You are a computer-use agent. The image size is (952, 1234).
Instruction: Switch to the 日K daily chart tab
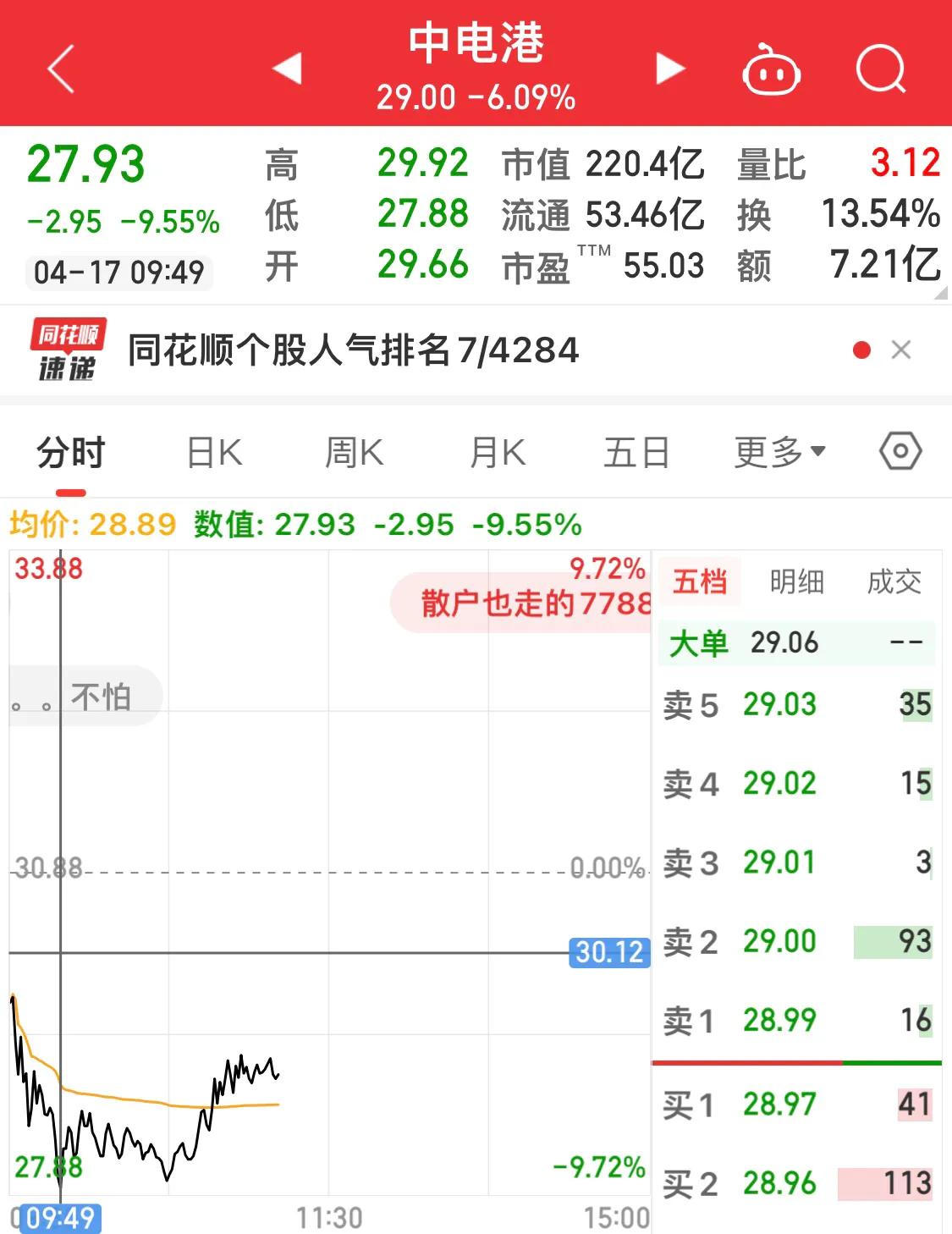(x=213, y=451)
